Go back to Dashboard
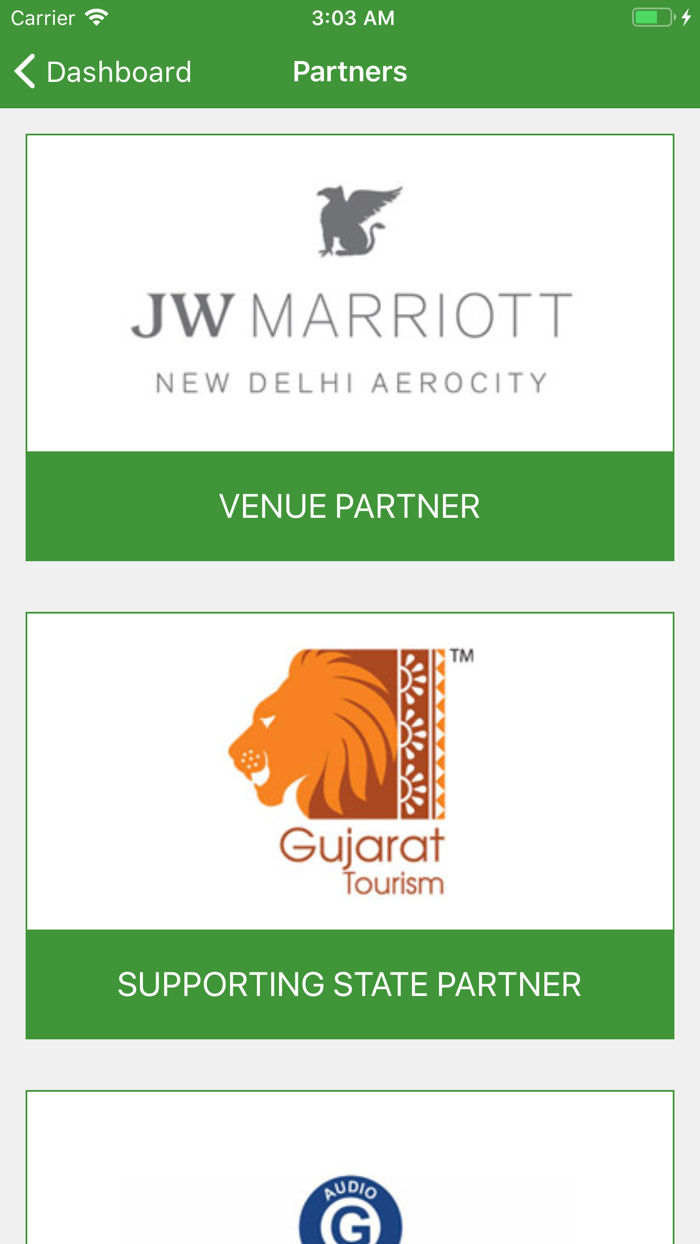Screen dimensions: 700x1244 coord(102,72)
